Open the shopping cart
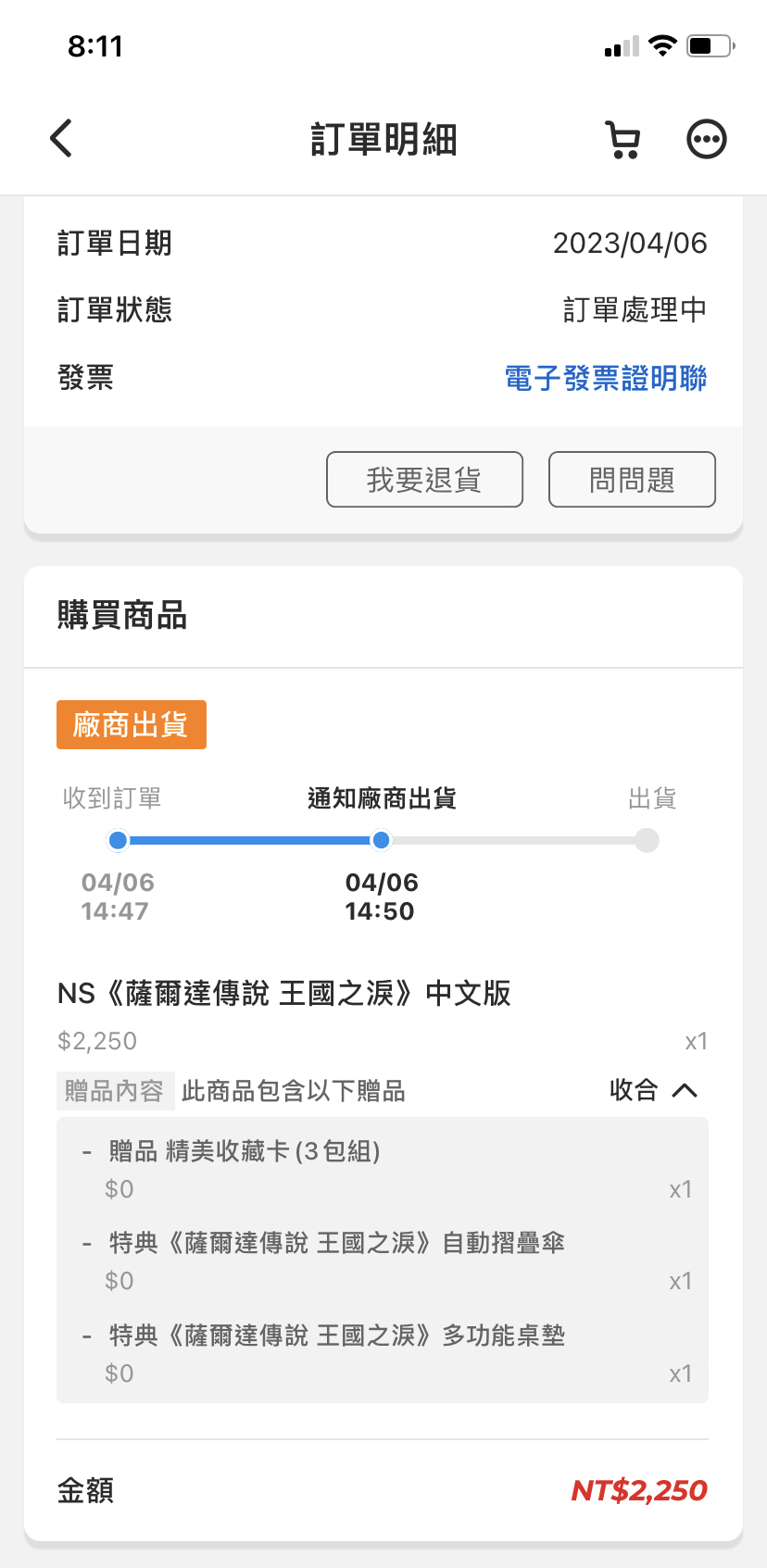Viewport: 767px width, 1568px height. tap(623, 140)
